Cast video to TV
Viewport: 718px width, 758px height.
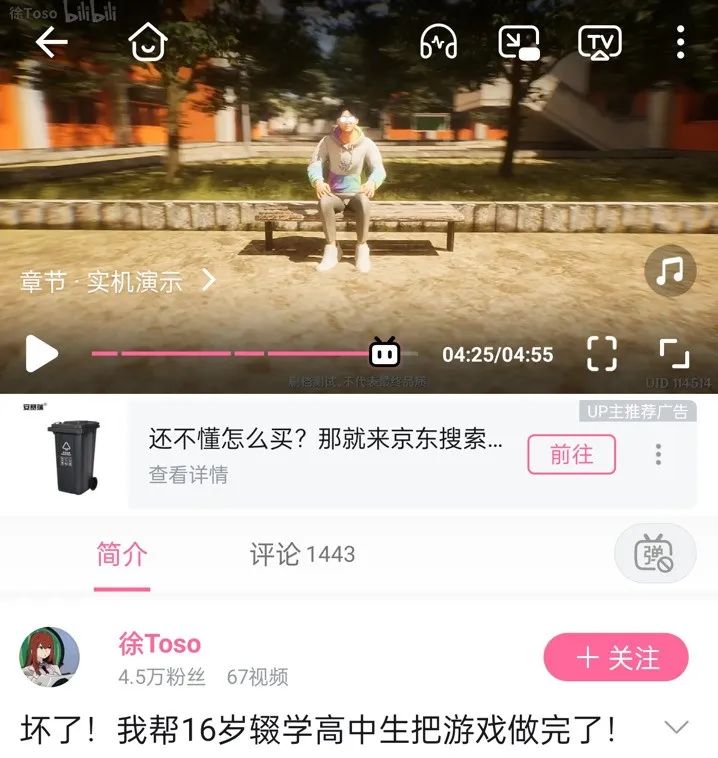(x=599, y=43)
